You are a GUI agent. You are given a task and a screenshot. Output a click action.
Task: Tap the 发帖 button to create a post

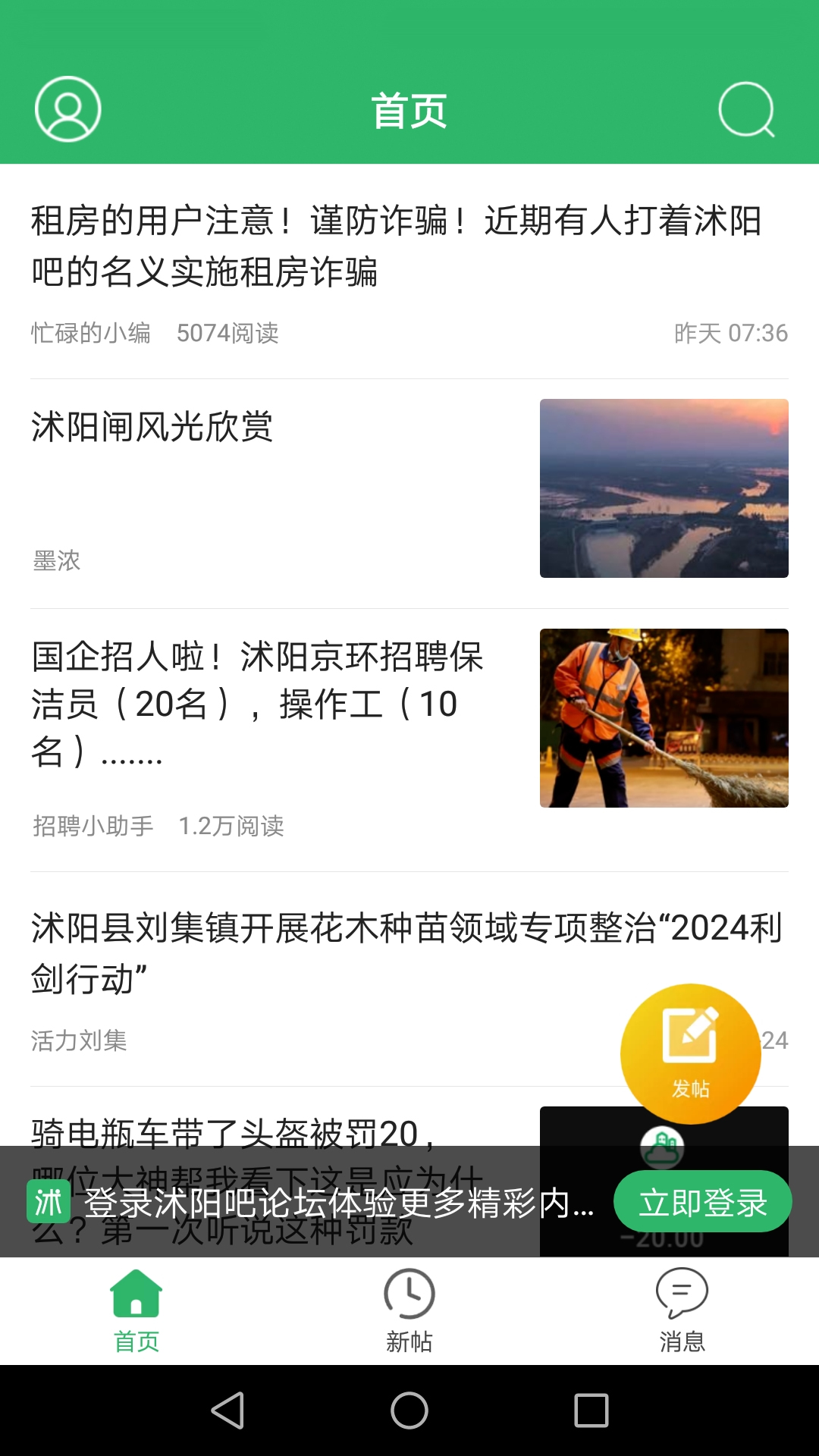(x=690, y=1053)
